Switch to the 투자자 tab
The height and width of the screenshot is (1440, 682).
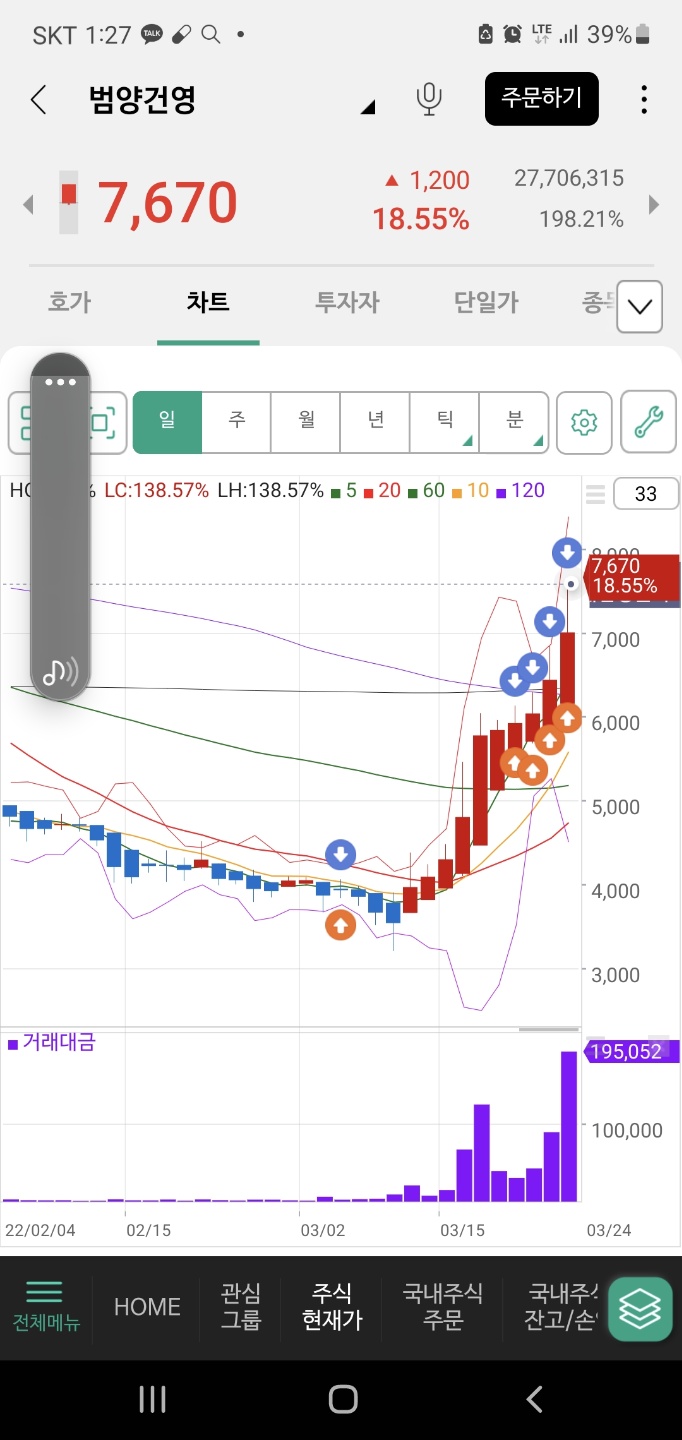(347, 301)
